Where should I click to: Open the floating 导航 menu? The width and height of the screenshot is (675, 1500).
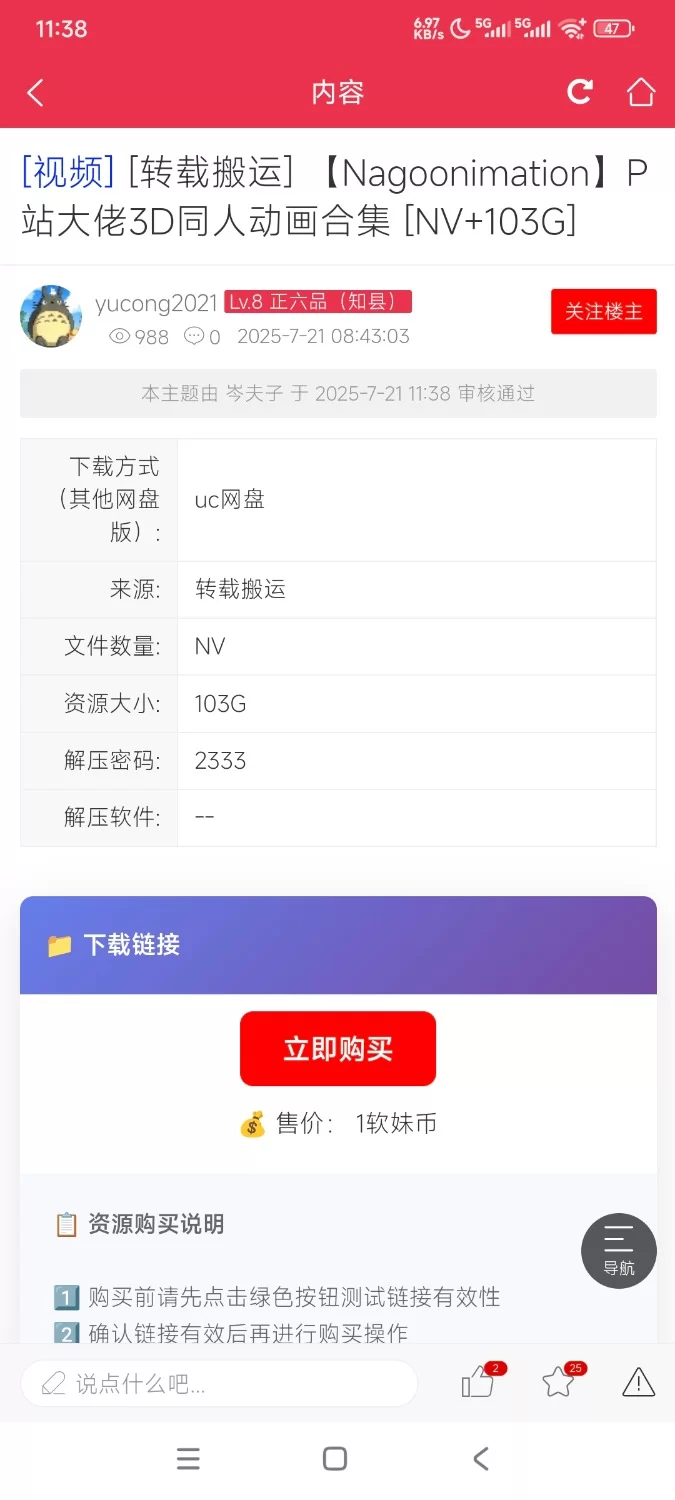click(x=618, y=1250)
